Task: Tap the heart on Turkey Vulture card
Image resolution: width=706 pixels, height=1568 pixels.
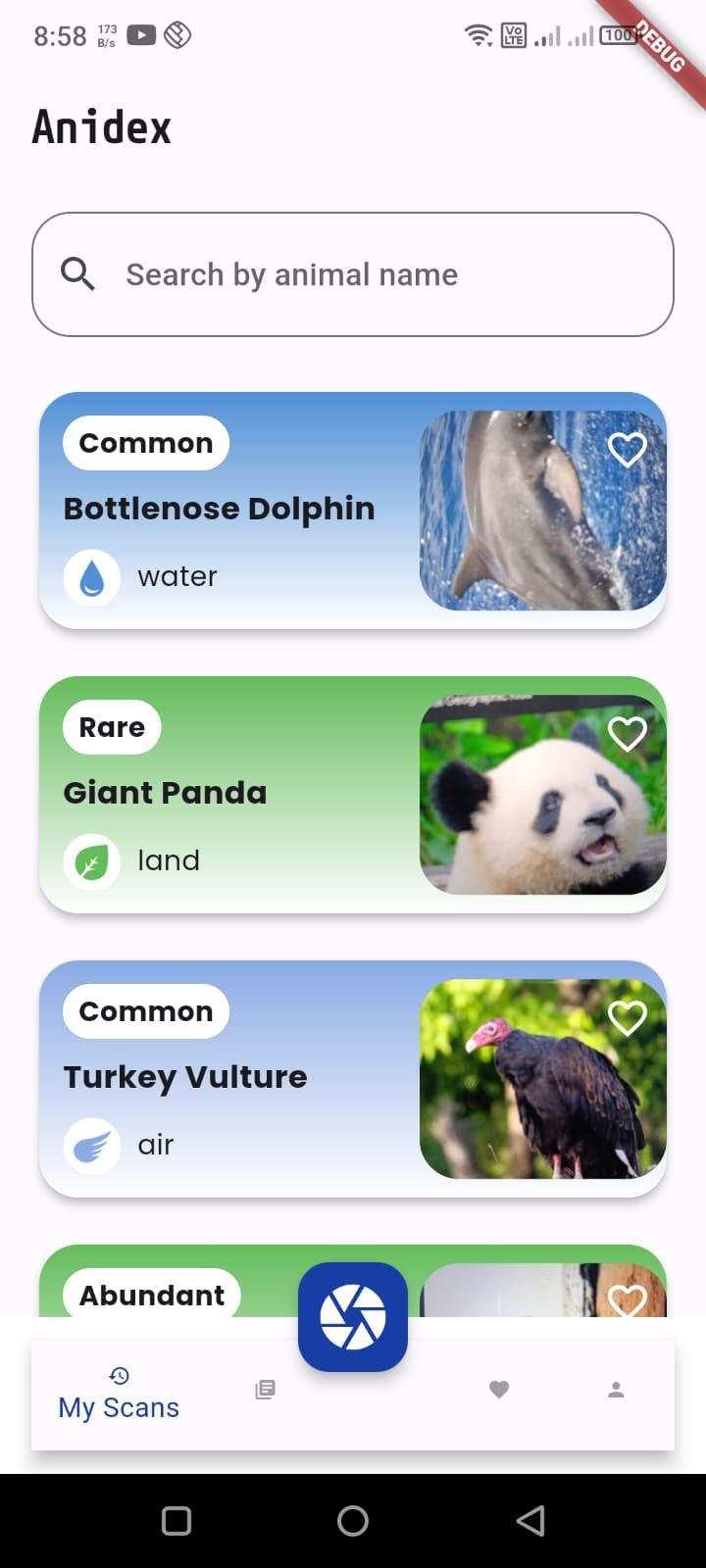Action: pos(628,1018)
